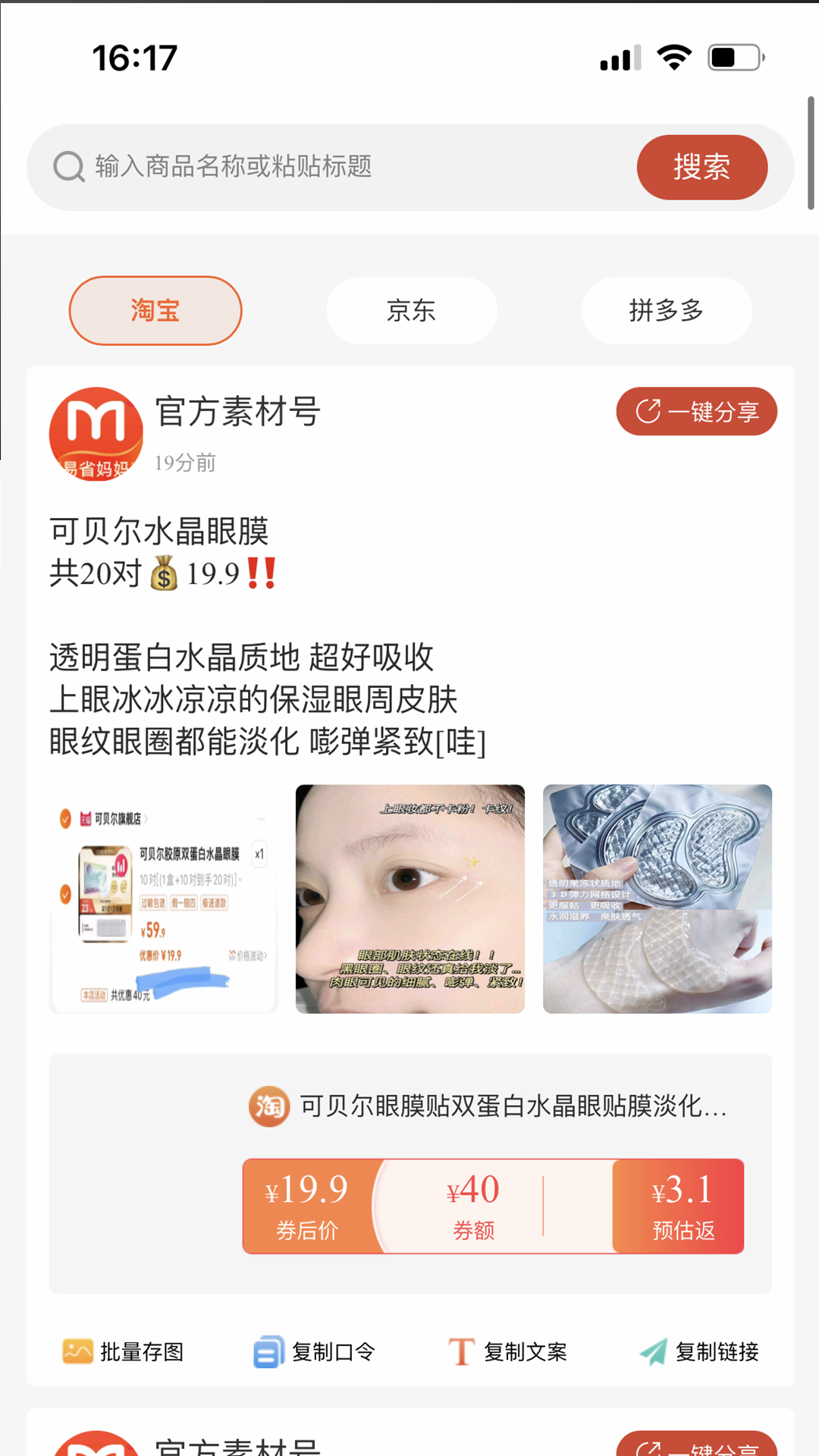Select the 淘宝 platform tab
819x1456 pixels.
tap(155, 310)
